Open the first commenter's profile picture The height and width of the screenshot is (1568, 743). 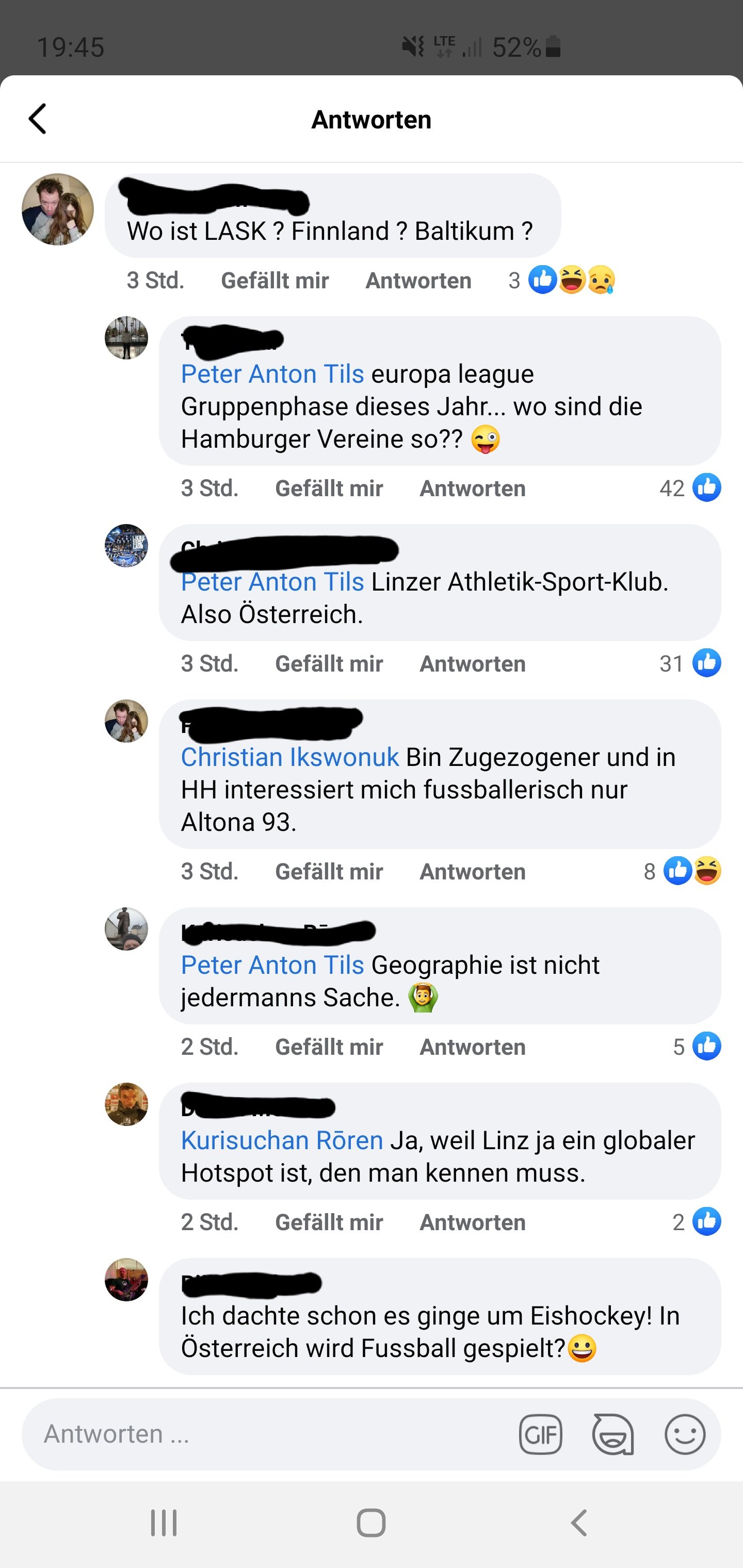[58, 209]
